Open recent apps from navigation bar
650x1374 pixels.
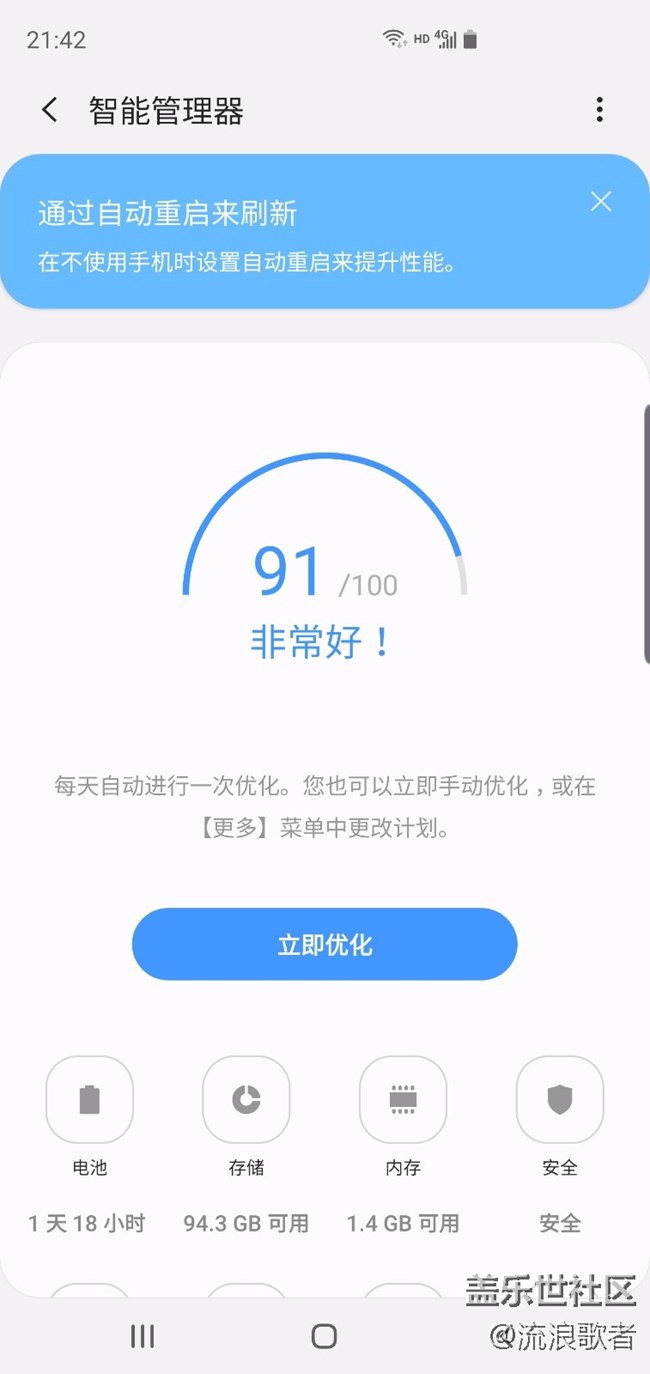(142, 1336)
